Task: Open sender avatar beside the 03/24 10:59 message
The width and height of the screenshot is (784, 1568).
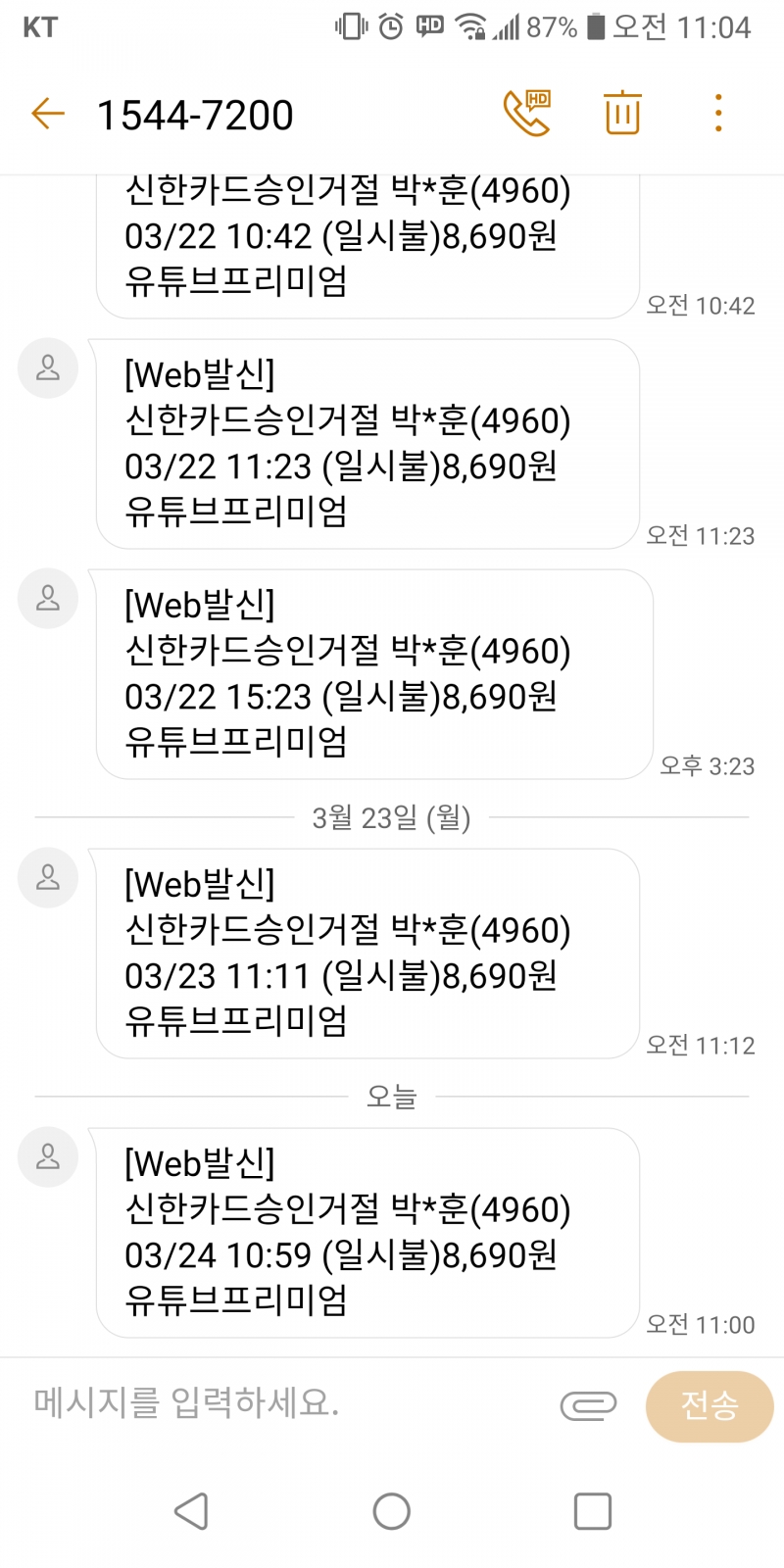Action: [48, 1157]
